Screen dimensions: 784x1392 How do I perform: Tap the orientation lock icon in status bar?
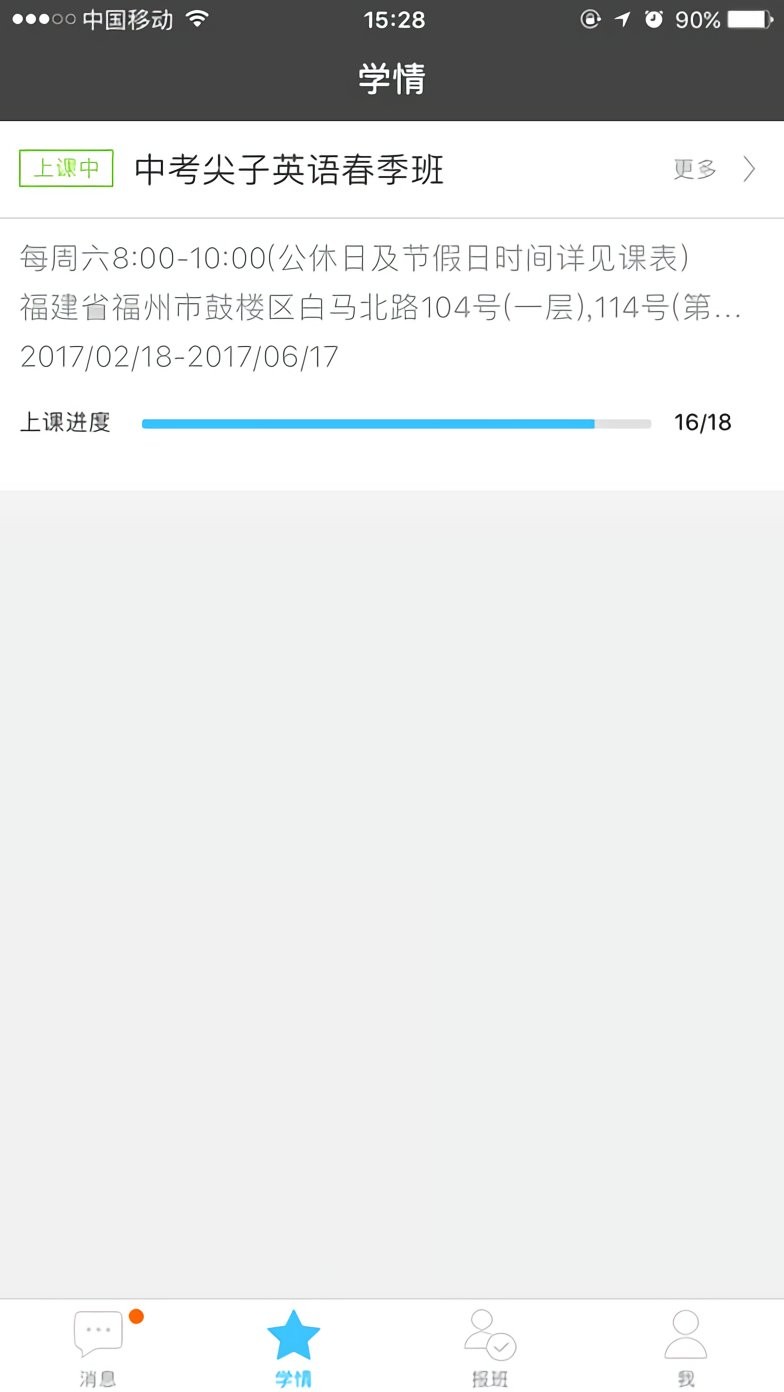click(589, 18)
